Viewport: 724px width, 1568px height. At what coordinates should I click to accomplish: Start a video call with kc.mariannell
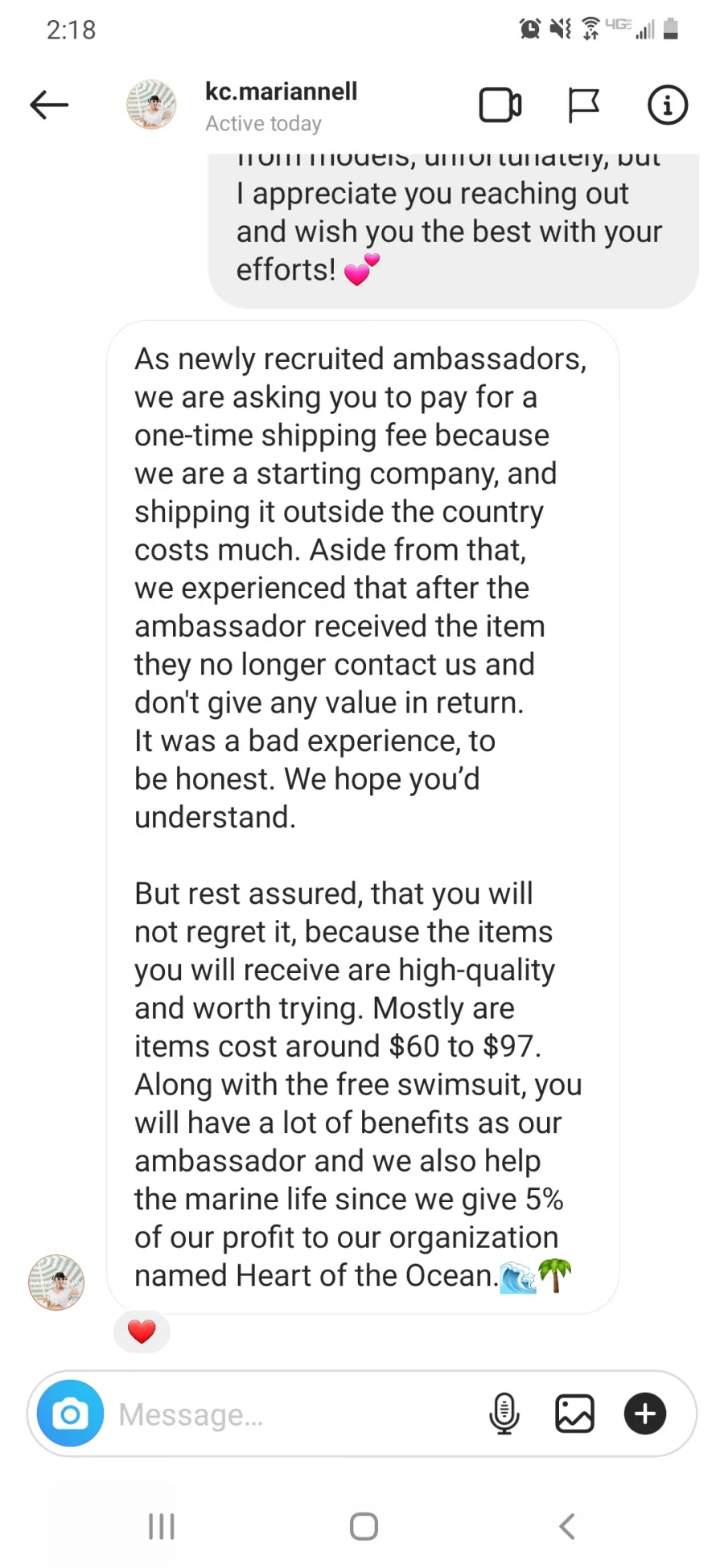click(500, 105)
